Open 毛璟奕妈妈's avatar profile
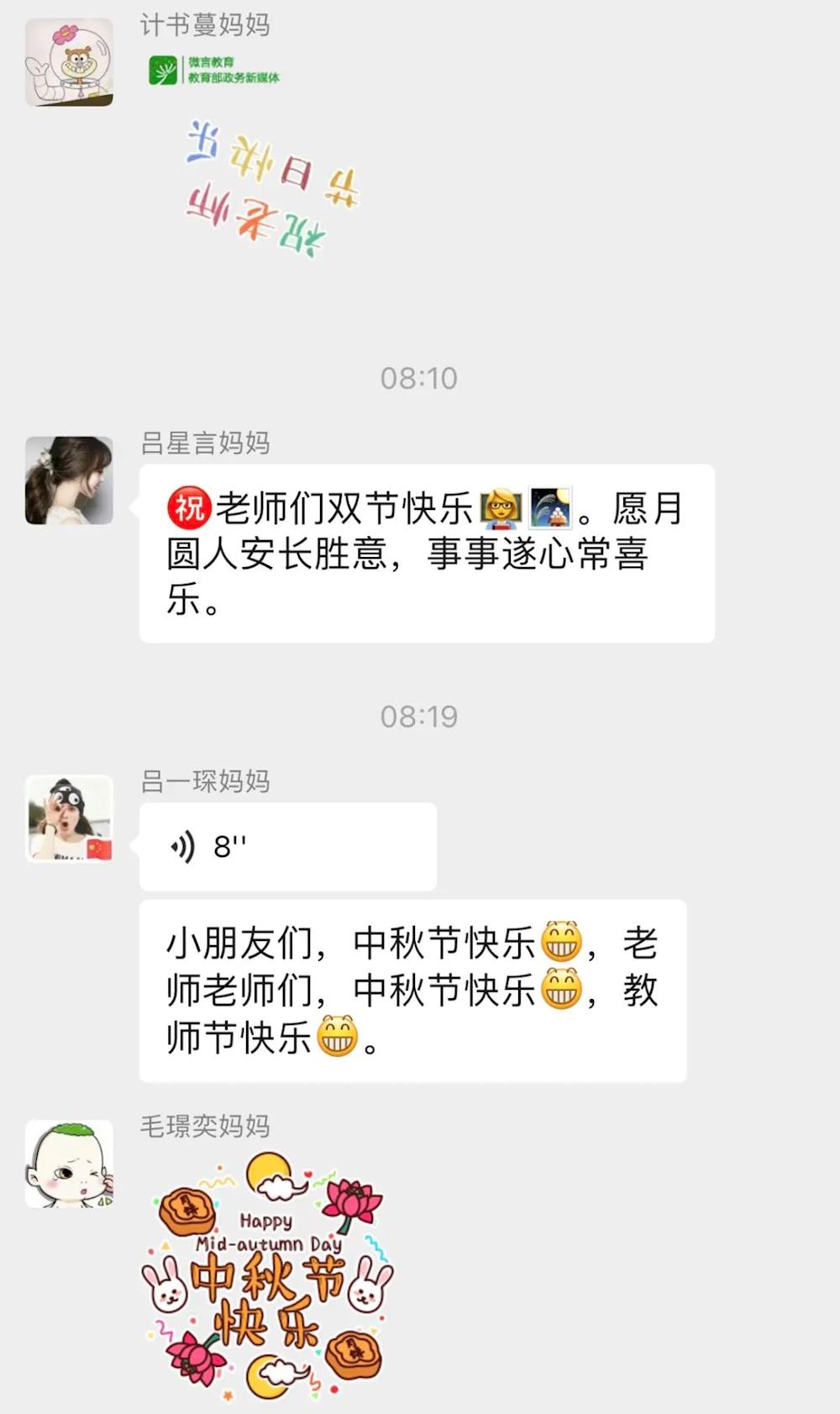This screenshot has width=840, height=1414. click(69, 1164)
